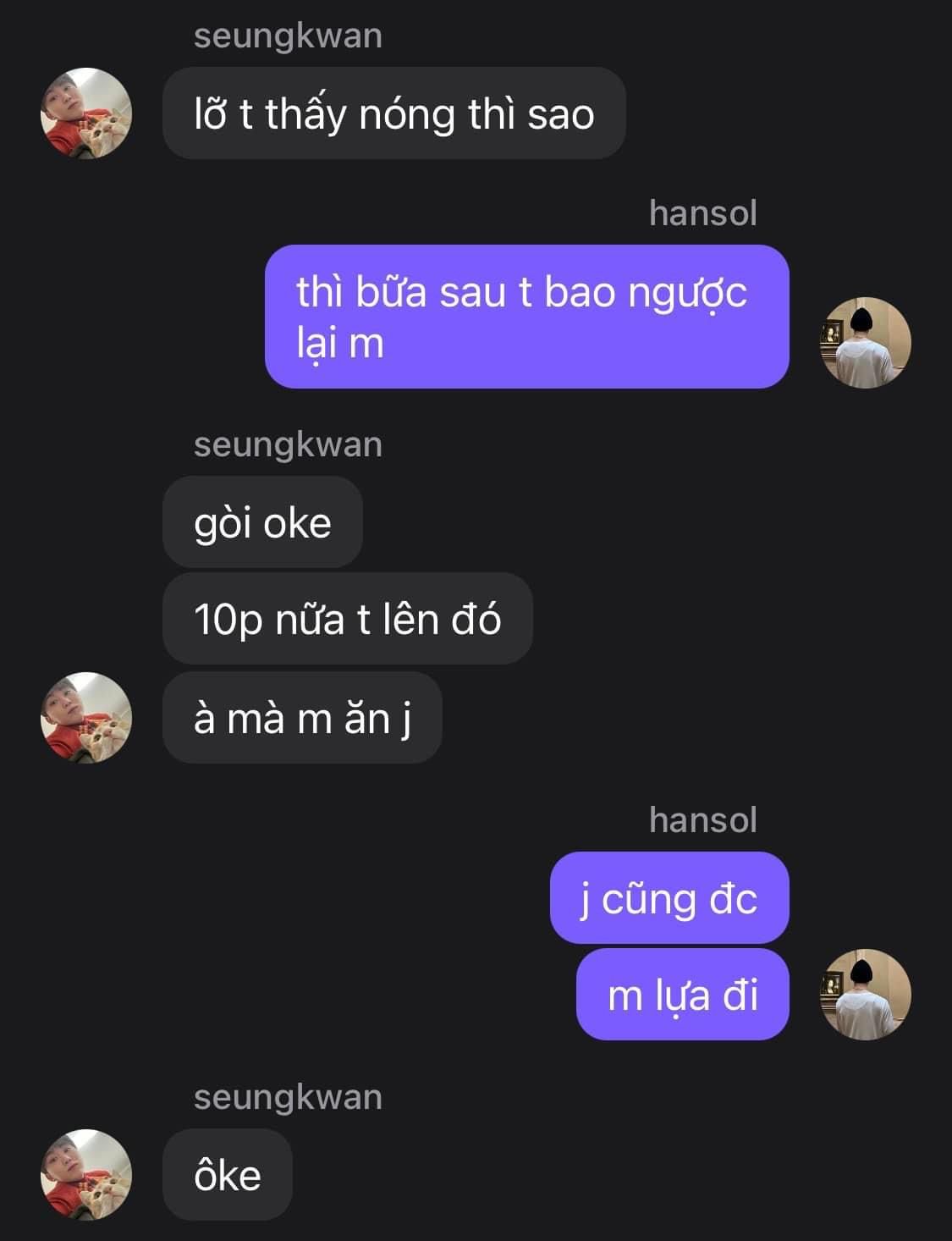Viewport: 952px width, 1241px height.
Task: View seungkwan's profile picture next to "à mà m ăn j"
Action: [x=86, y=718]
